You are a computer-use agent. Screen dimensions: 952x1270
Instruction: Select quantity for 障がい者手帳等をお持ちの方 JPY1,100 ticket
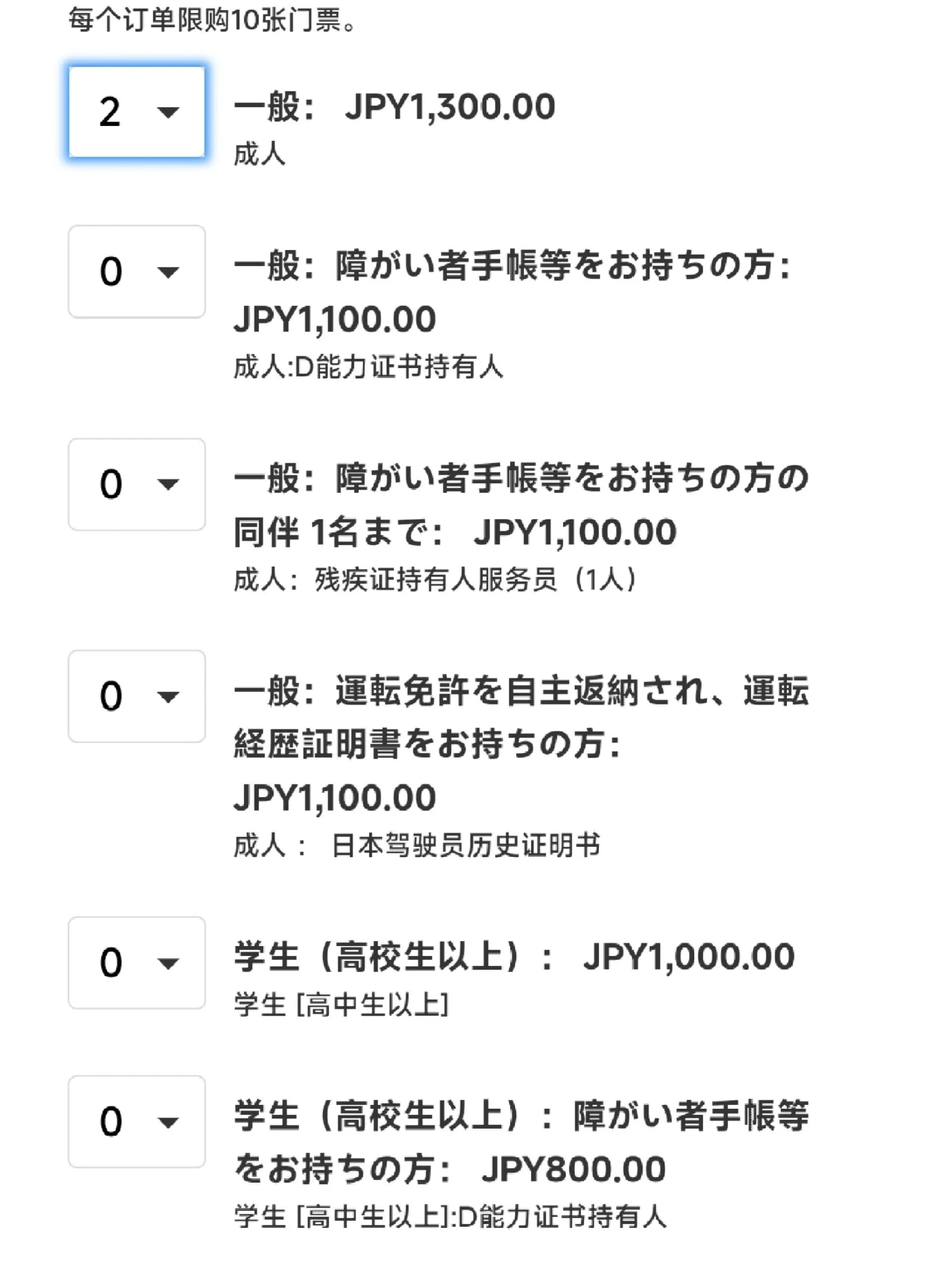tap(136, 271)
